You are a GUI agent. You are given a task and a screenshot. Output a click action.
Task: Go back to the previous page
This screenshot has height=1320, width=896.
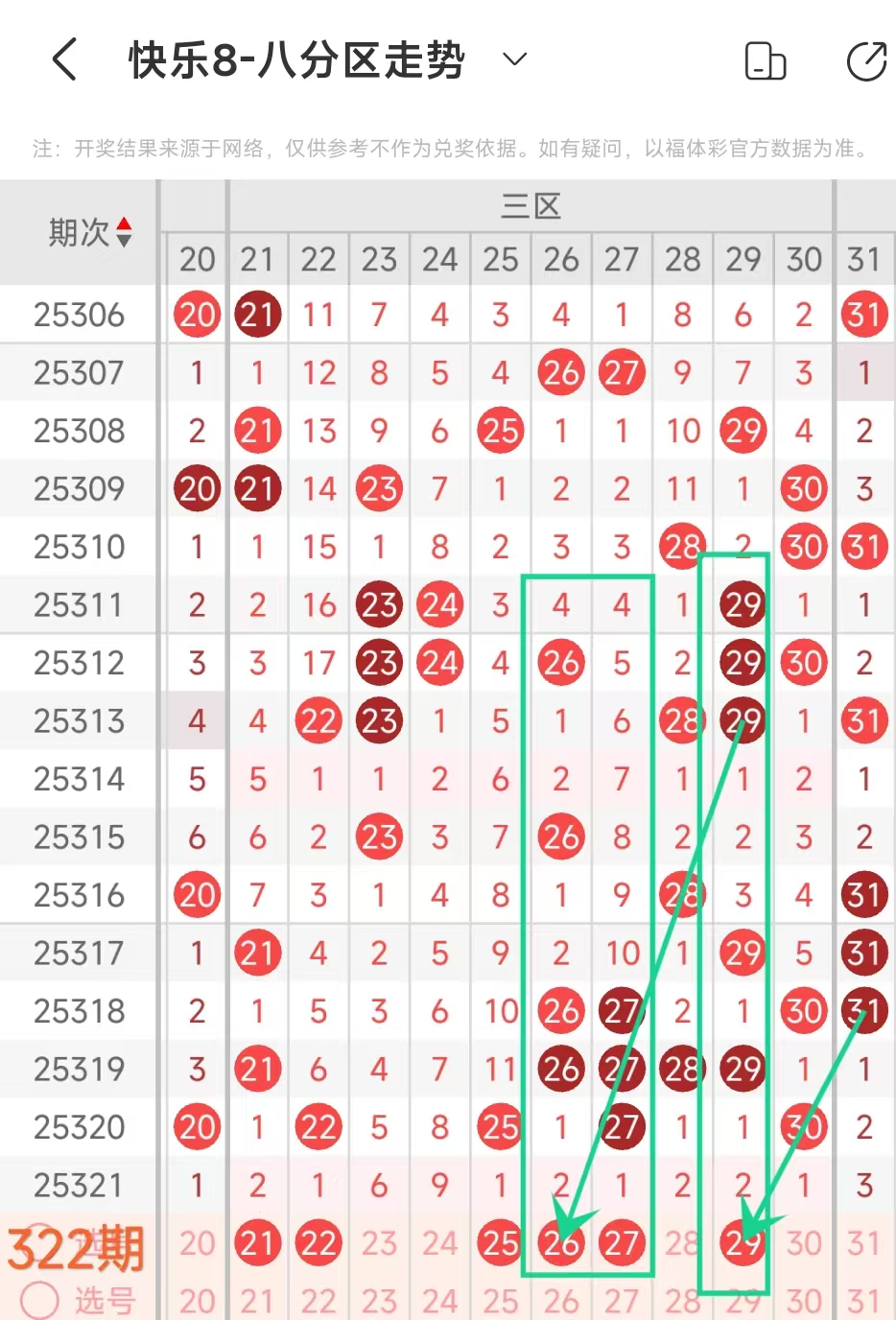[64, 59]
